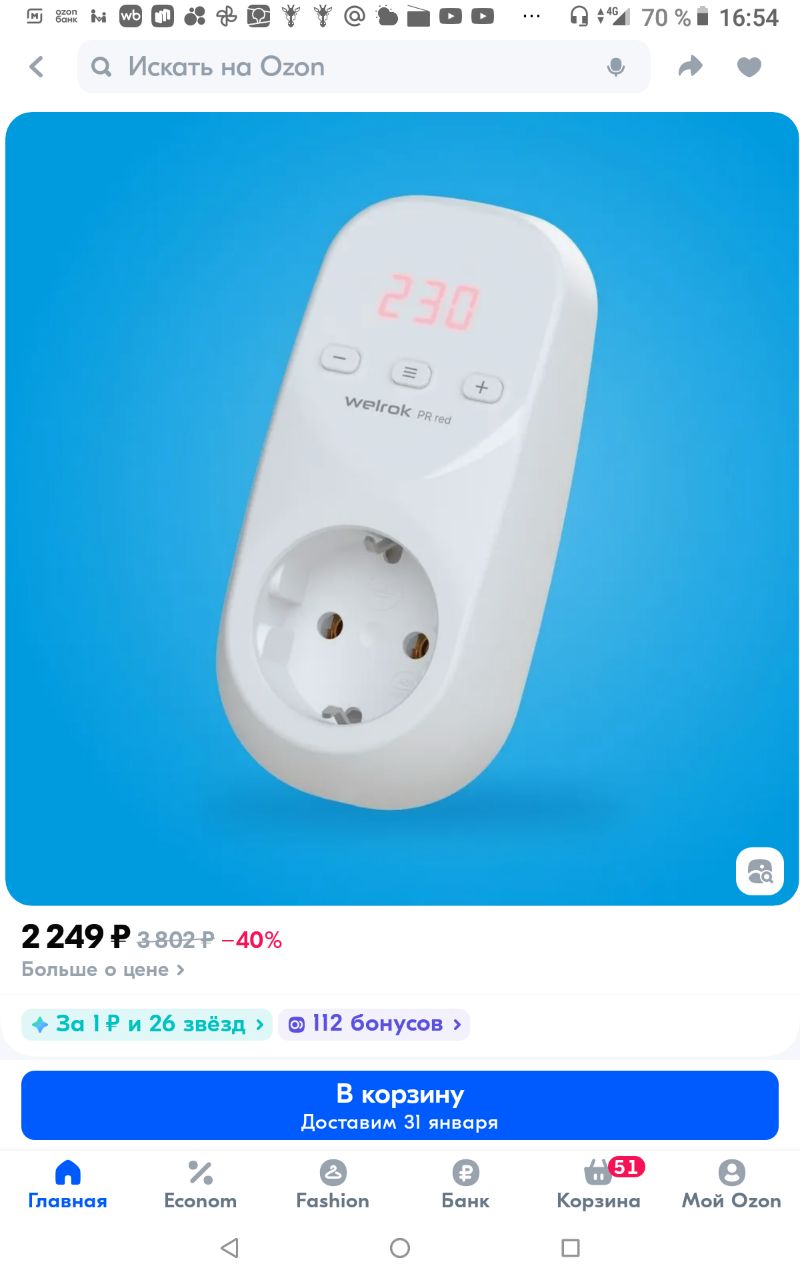Go back using the top-left arrow
Viewport: 800px width, 1280px height.
click(37, 67)
